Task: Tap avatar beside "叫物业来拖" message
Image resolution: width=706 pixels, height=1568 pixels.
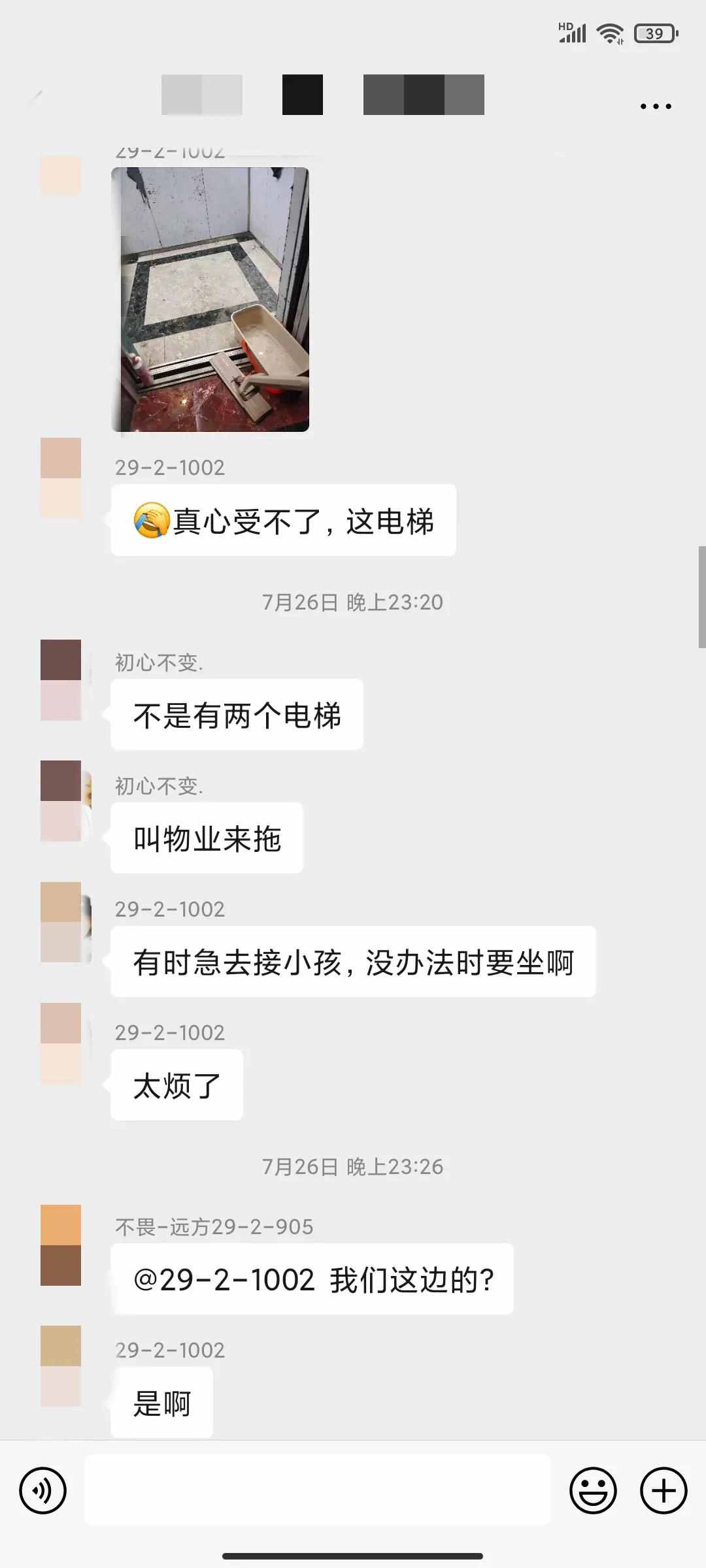Action: point(61,801)
